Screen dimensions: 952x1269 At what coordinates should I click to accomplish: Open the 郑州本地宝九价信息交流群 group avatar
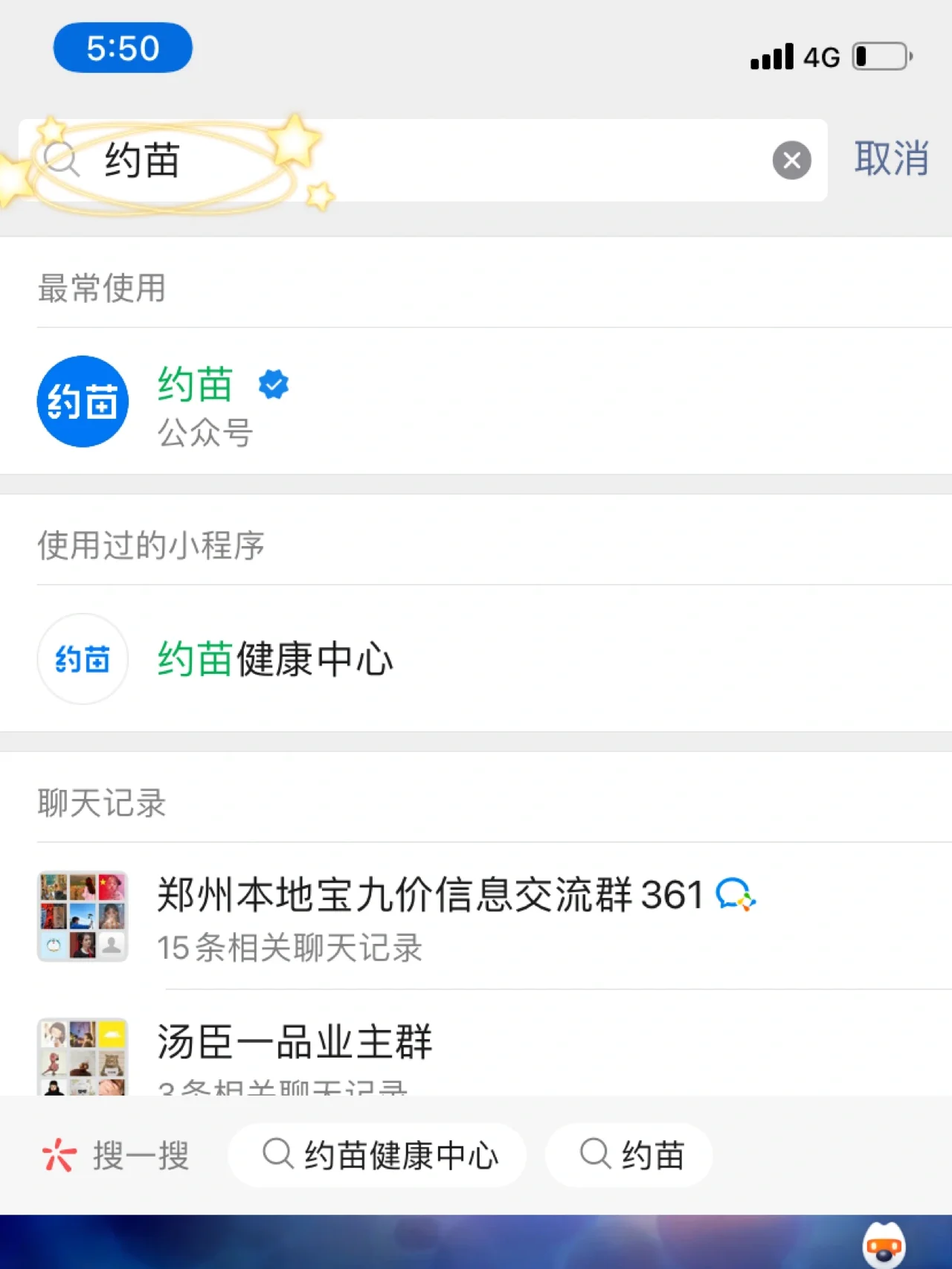point(82,916)
